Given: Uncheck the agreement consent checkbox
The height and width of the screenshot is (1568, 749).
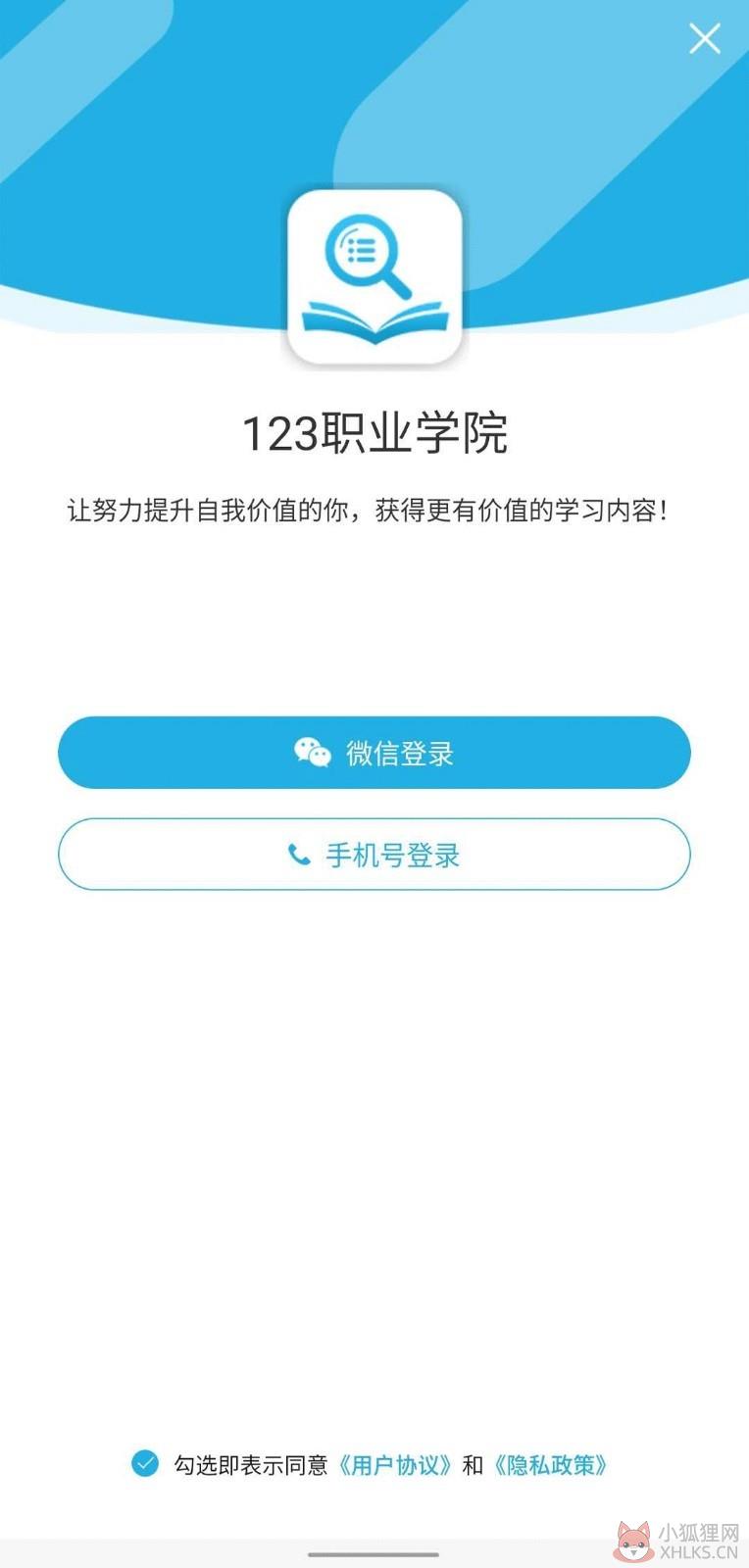Looking at the screenshot, I should pyautogui.click(x=145, y=1464).
